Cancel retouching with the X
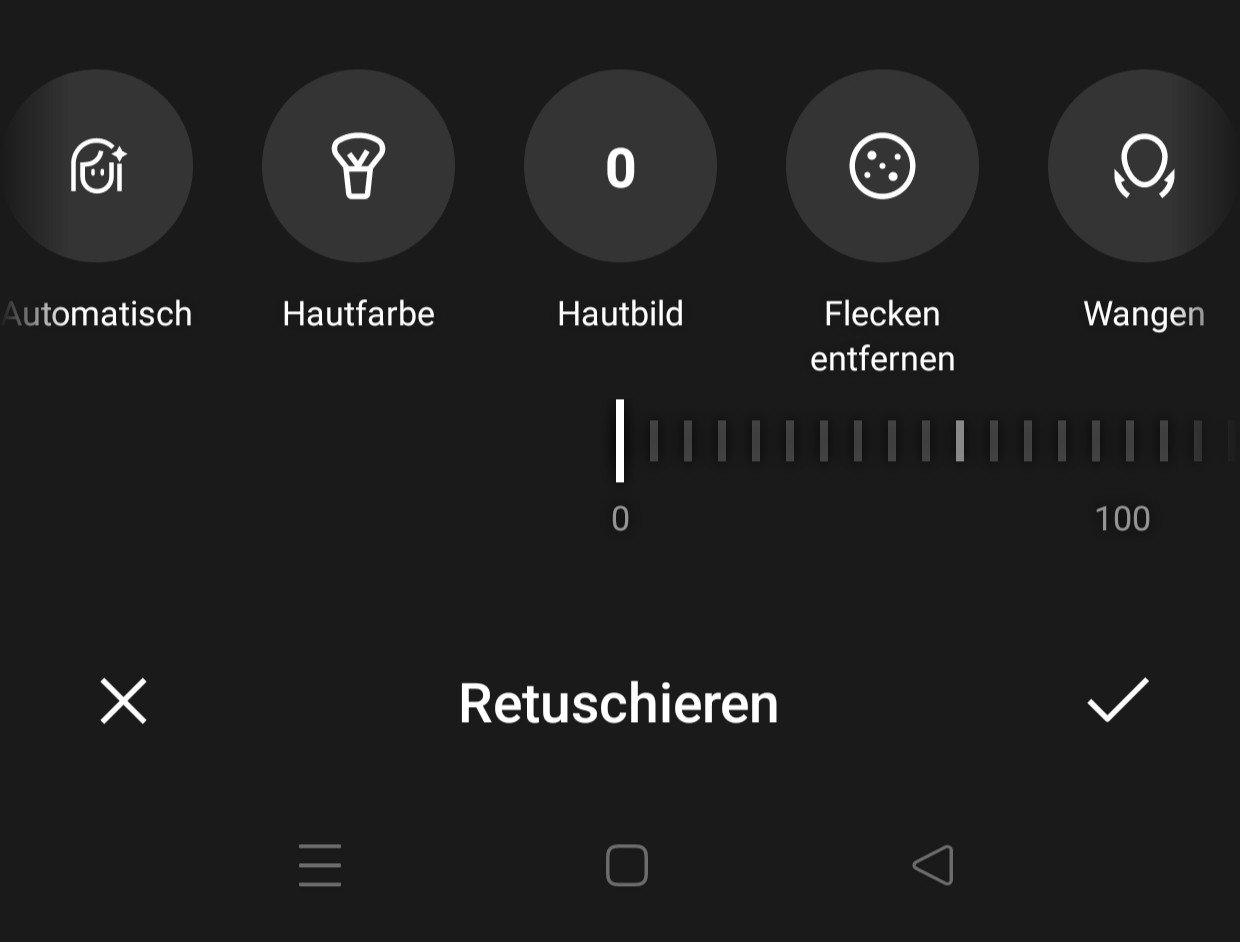 click(x=124, y=701)
